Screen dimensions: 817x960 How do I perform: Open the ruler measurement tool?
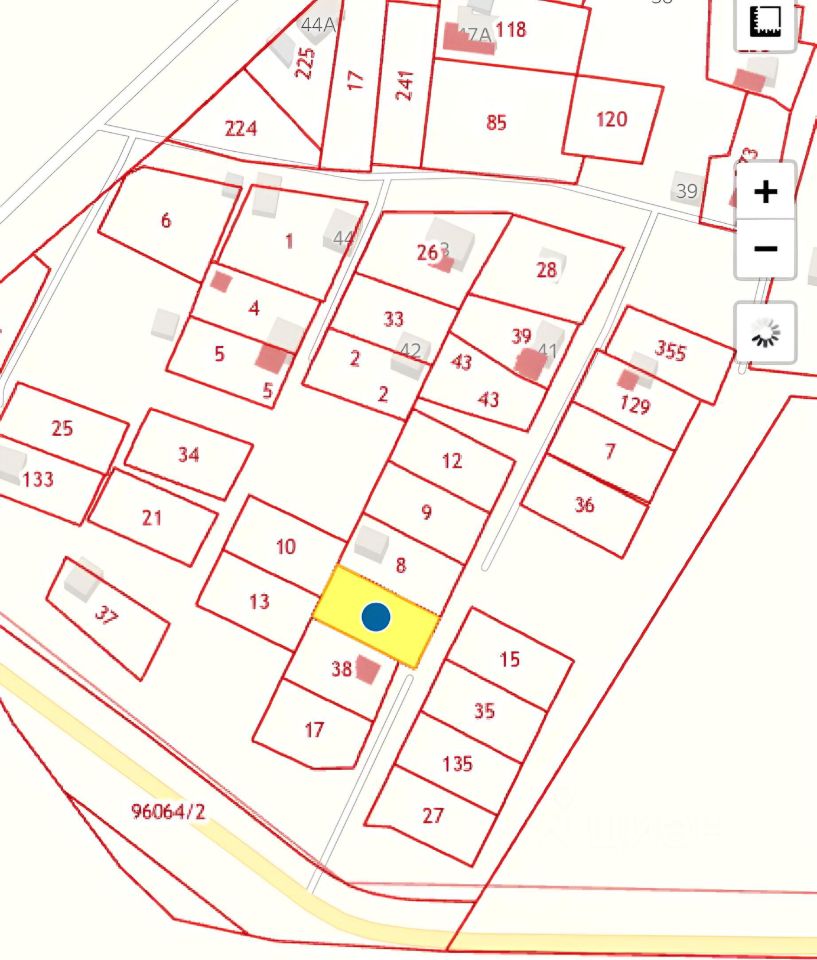tap(765, 22)
